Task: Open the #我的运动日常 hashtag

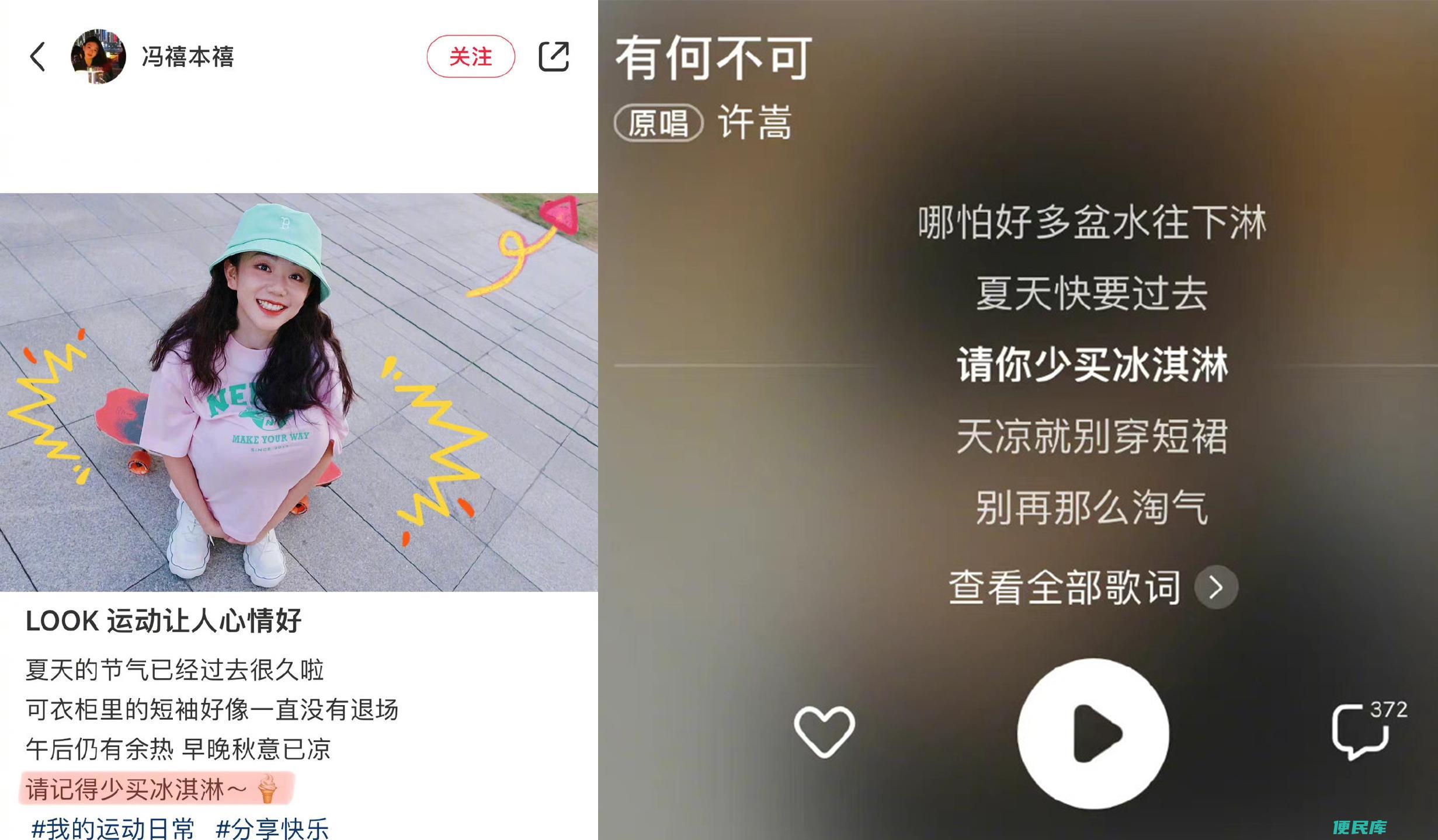Action: pyautogui.click(x=113, y=828)
